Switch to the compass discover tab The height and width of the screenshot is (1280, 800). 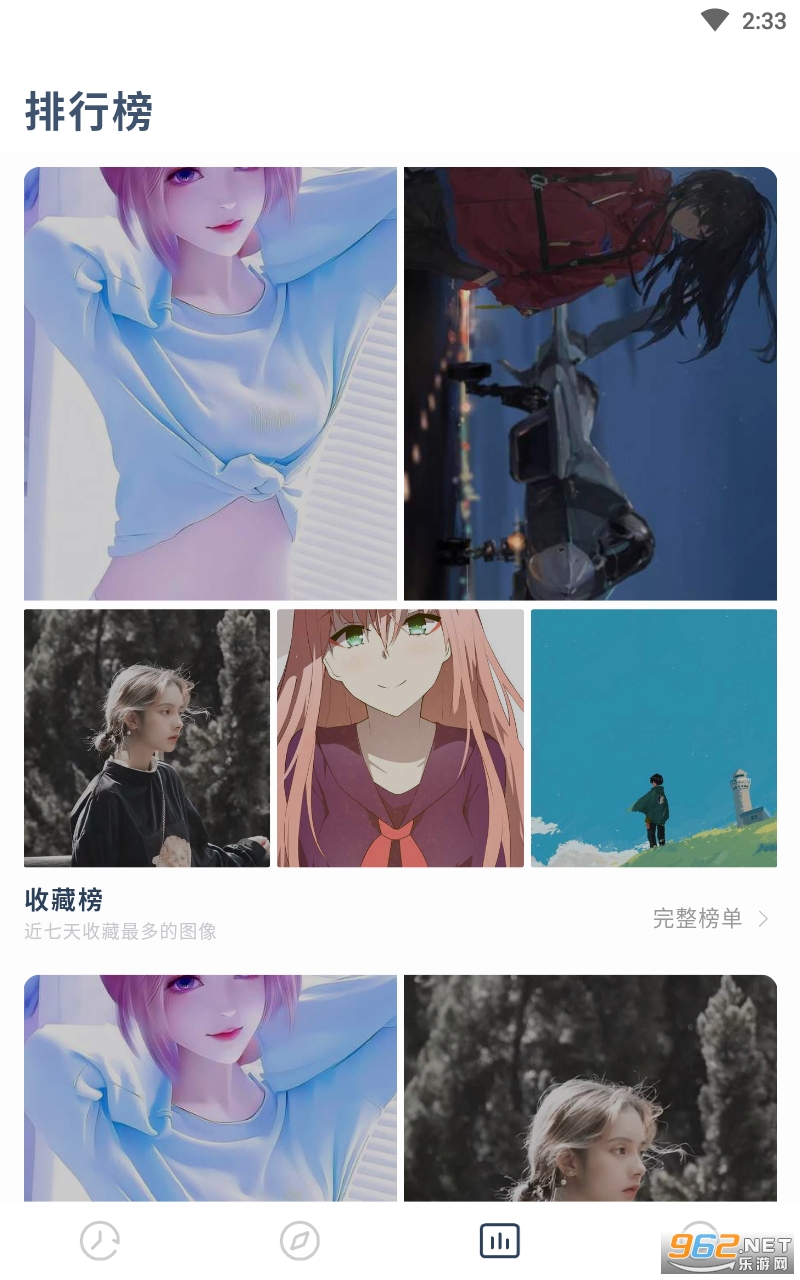pos(300,1241)
